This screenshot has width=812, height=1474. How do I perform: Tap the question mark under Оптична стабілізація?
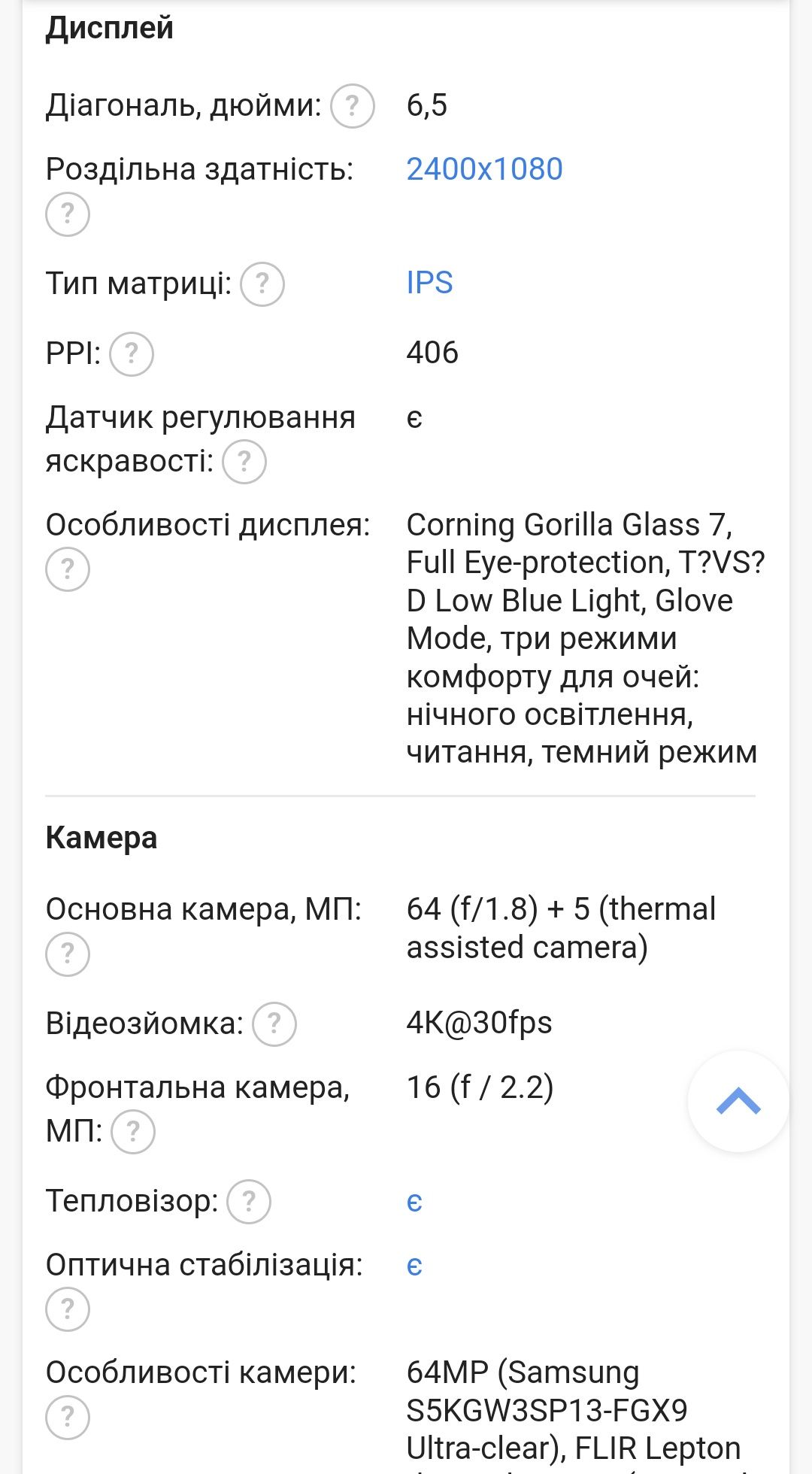[68, 1309]
